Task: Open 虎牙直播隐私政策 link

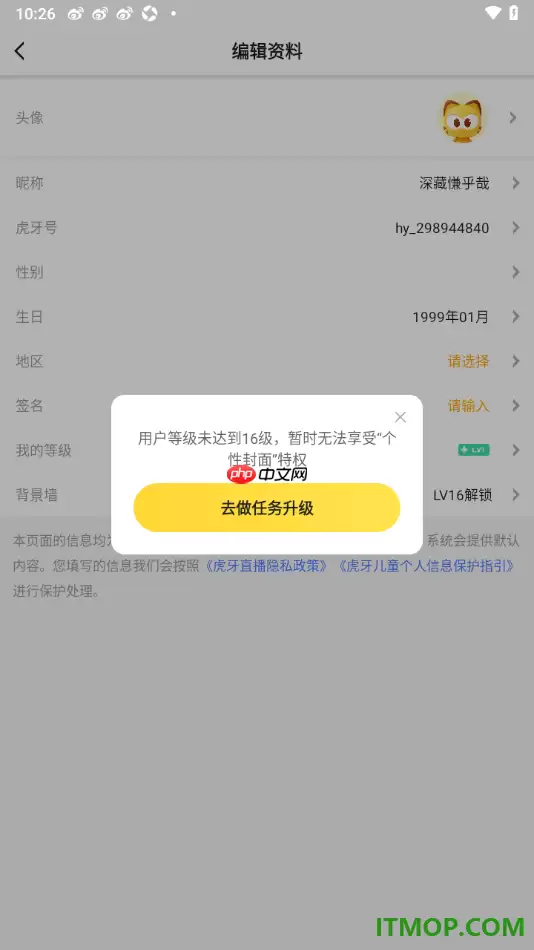Action: (x=267, y=566)
